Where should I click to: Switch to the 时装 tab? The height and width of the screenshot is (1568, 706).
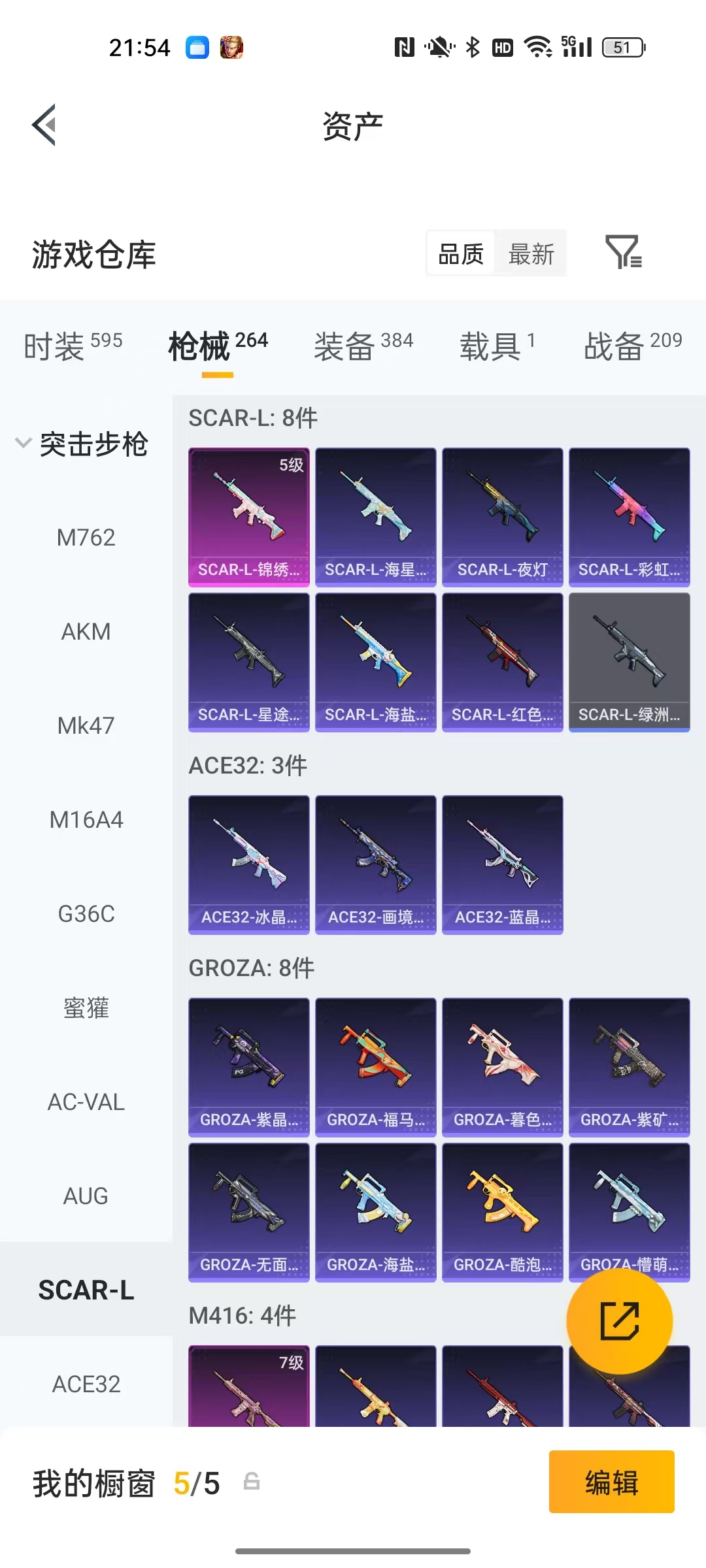pyautogui.click(x=73, y=346)
